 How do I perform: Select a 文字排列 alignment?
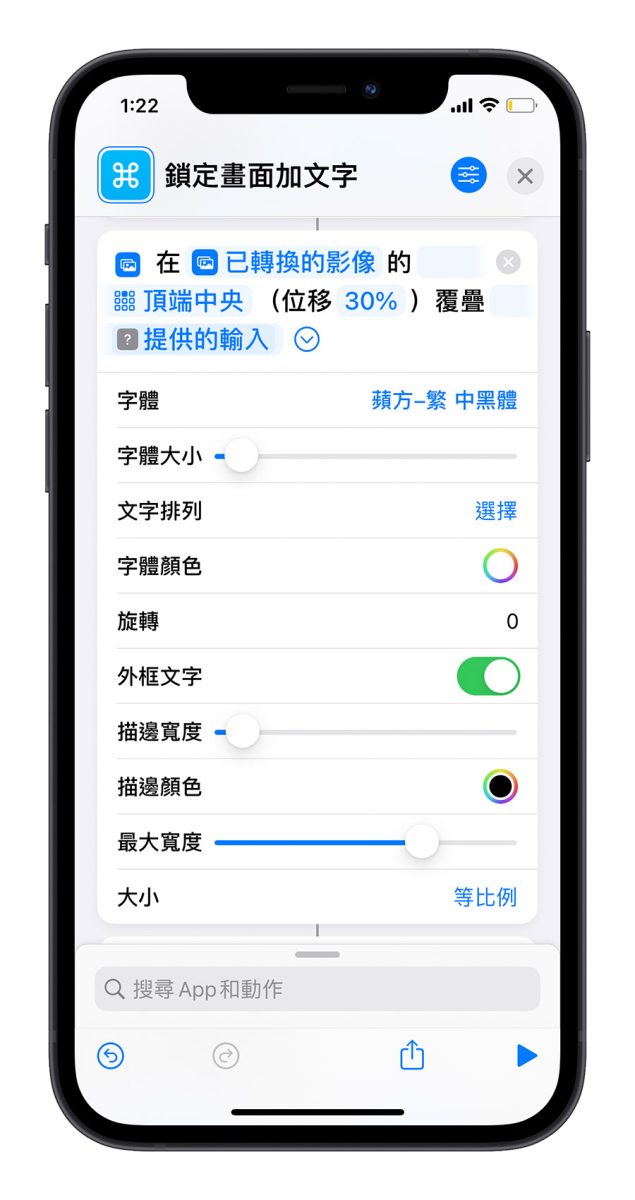(496, 511)
